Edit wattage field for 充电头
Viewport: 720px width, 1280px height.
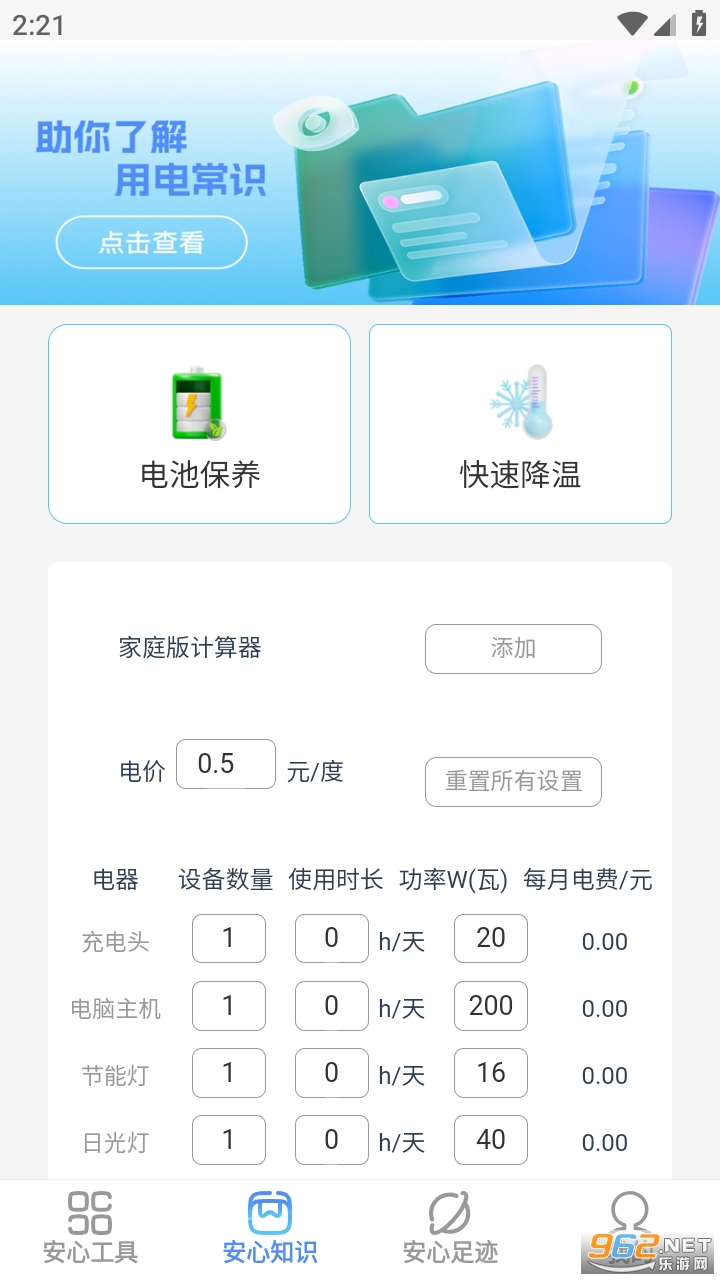point(490,938)
